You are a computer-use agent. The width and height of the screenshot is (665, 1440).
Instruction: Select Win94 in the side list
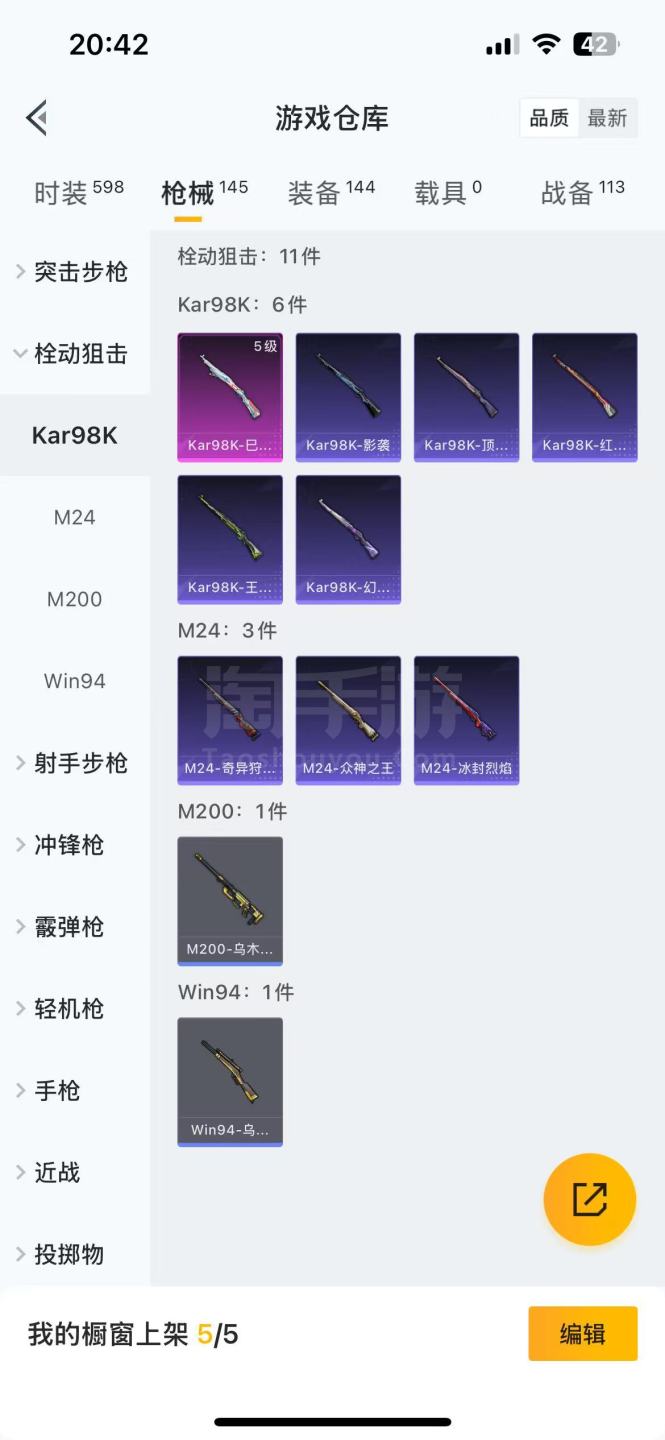(75, 681)
